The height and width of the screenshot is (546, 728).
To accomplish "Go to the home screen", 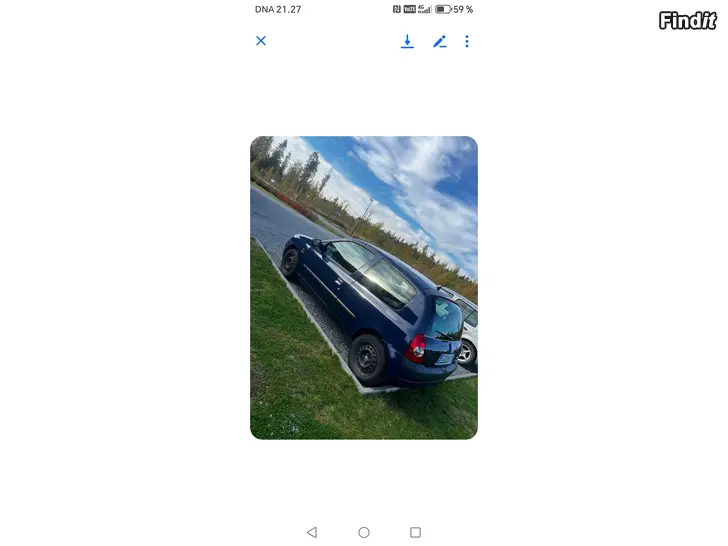I will click(364, 532).
